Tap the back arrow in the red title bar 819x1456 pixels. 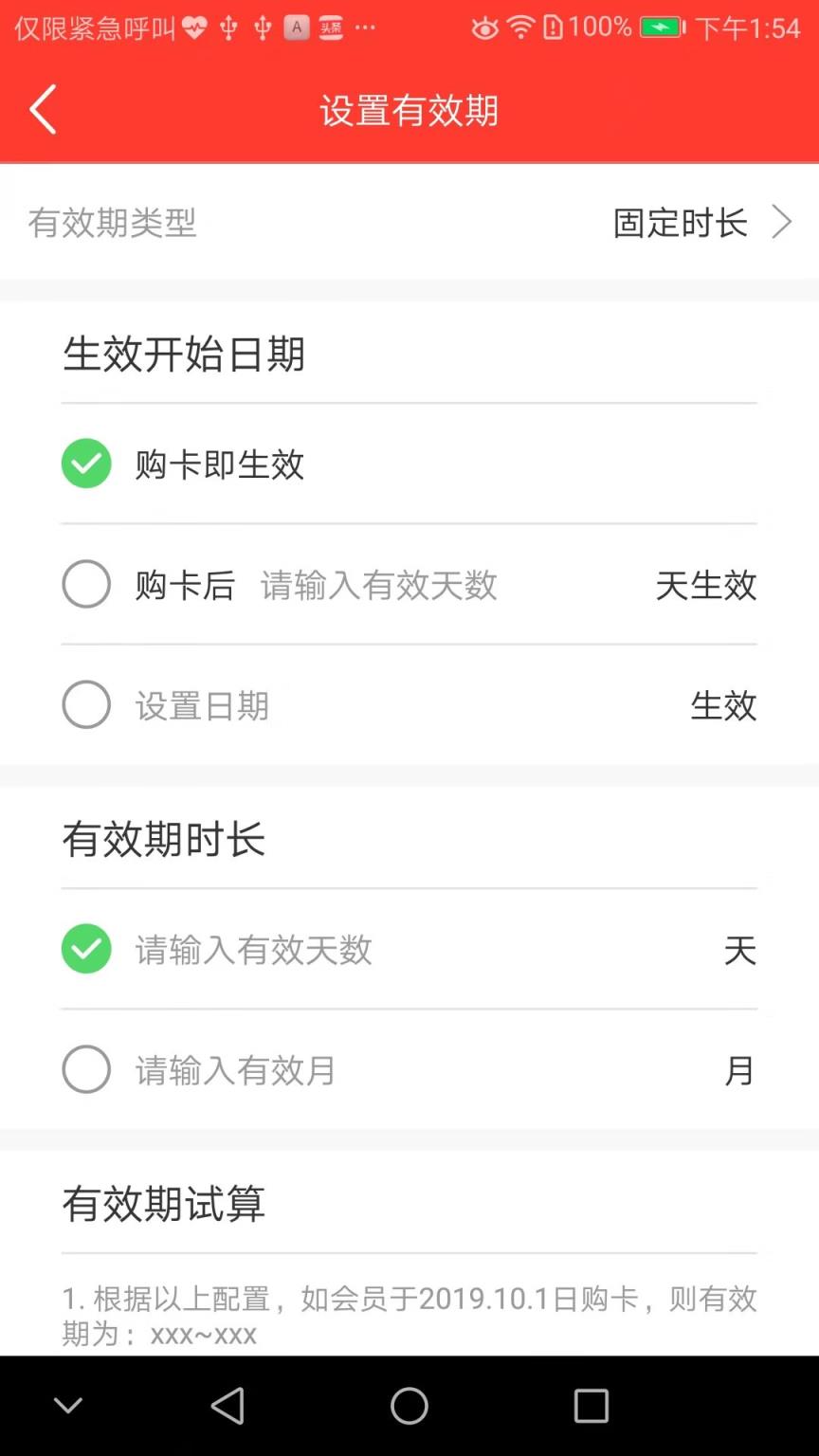(x=42, y=110)
